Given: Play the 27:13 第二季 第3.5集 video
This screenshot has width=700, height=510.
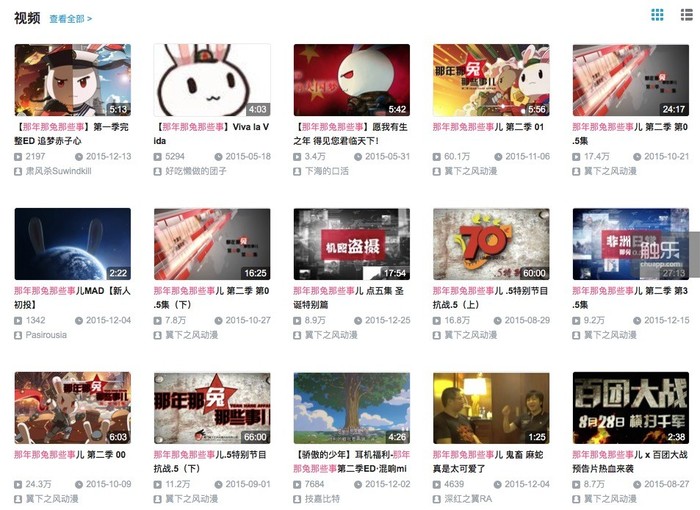Looking at the screenshot, I should (x=630, y=244).
